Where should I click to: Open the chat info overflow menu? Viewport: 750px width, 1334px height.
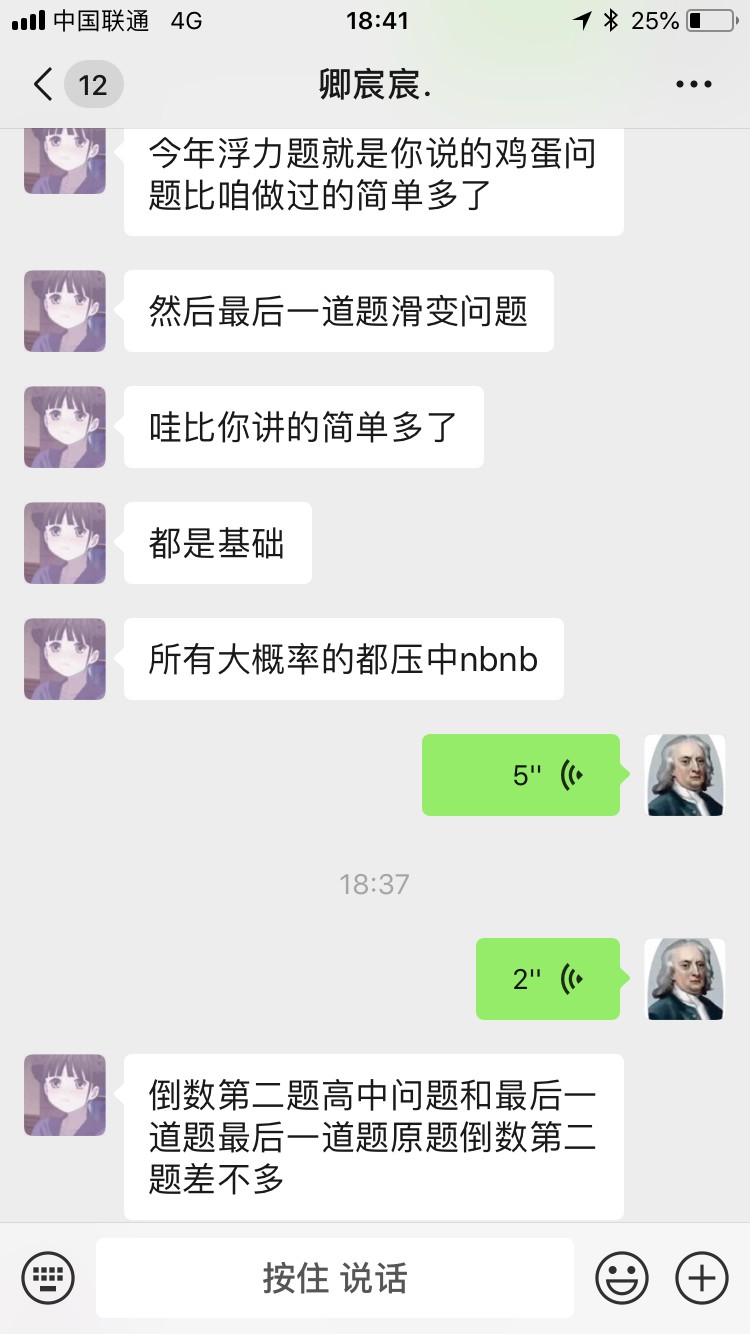[x=693, y=85]
